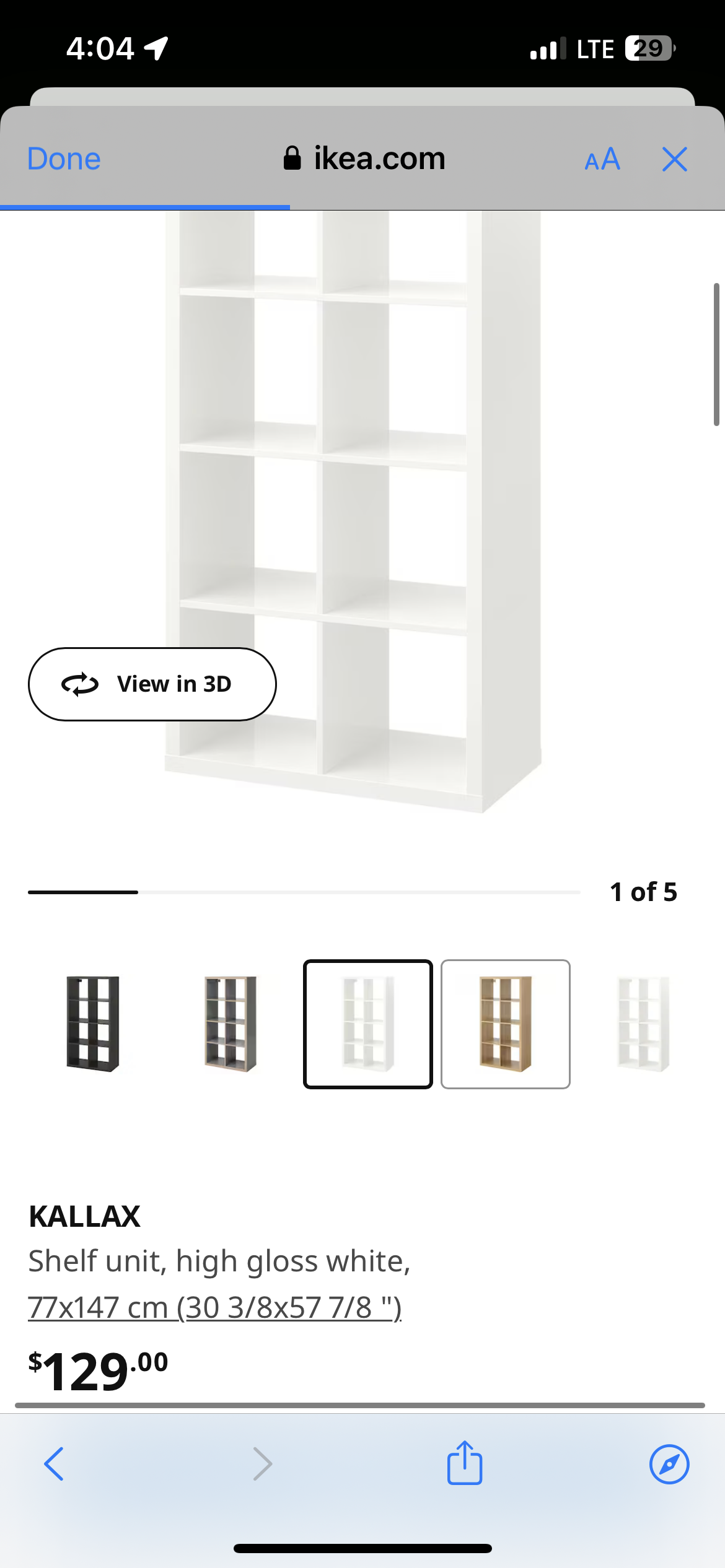Open page in Safari via compass icon

pos(669,1464)
